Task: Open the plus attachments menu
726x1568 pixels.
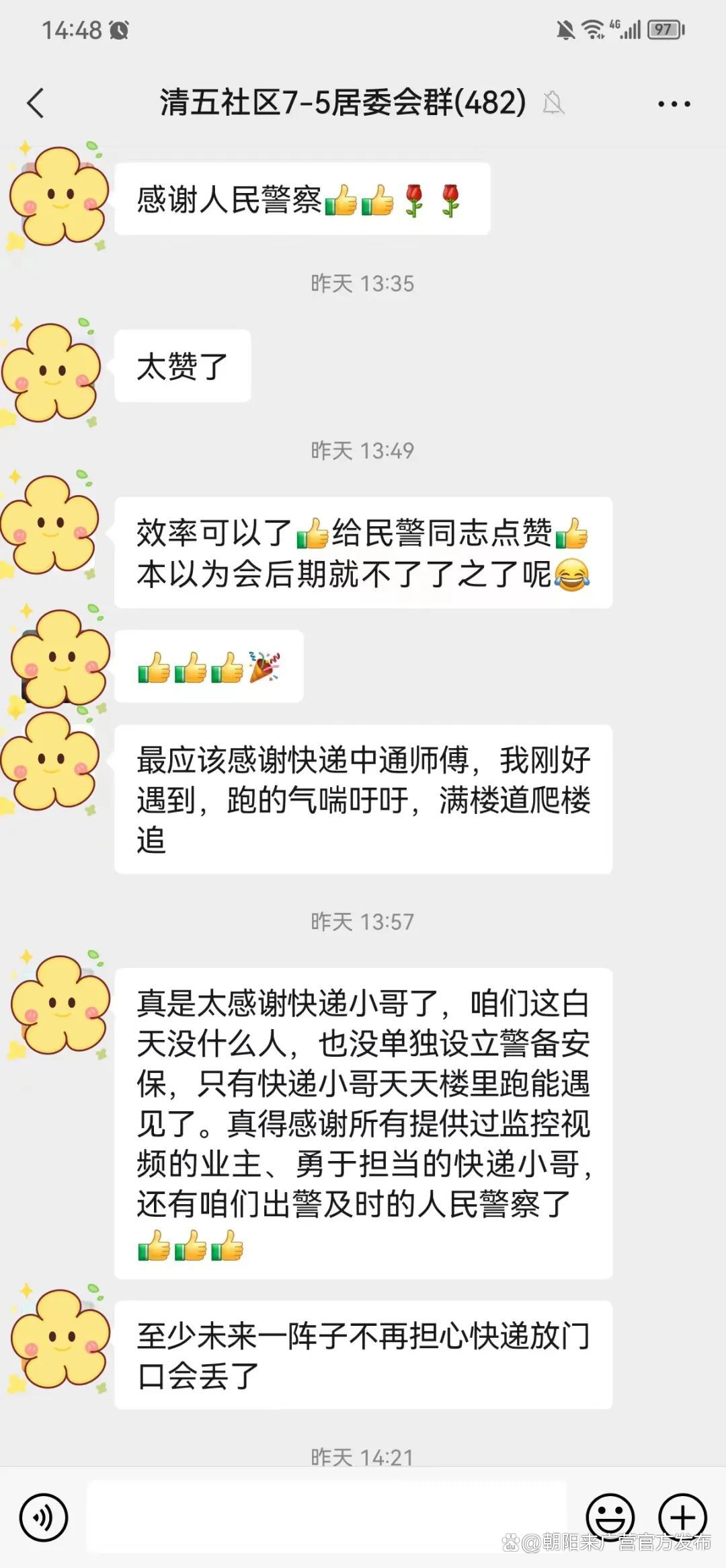Action: (682, 1517)
